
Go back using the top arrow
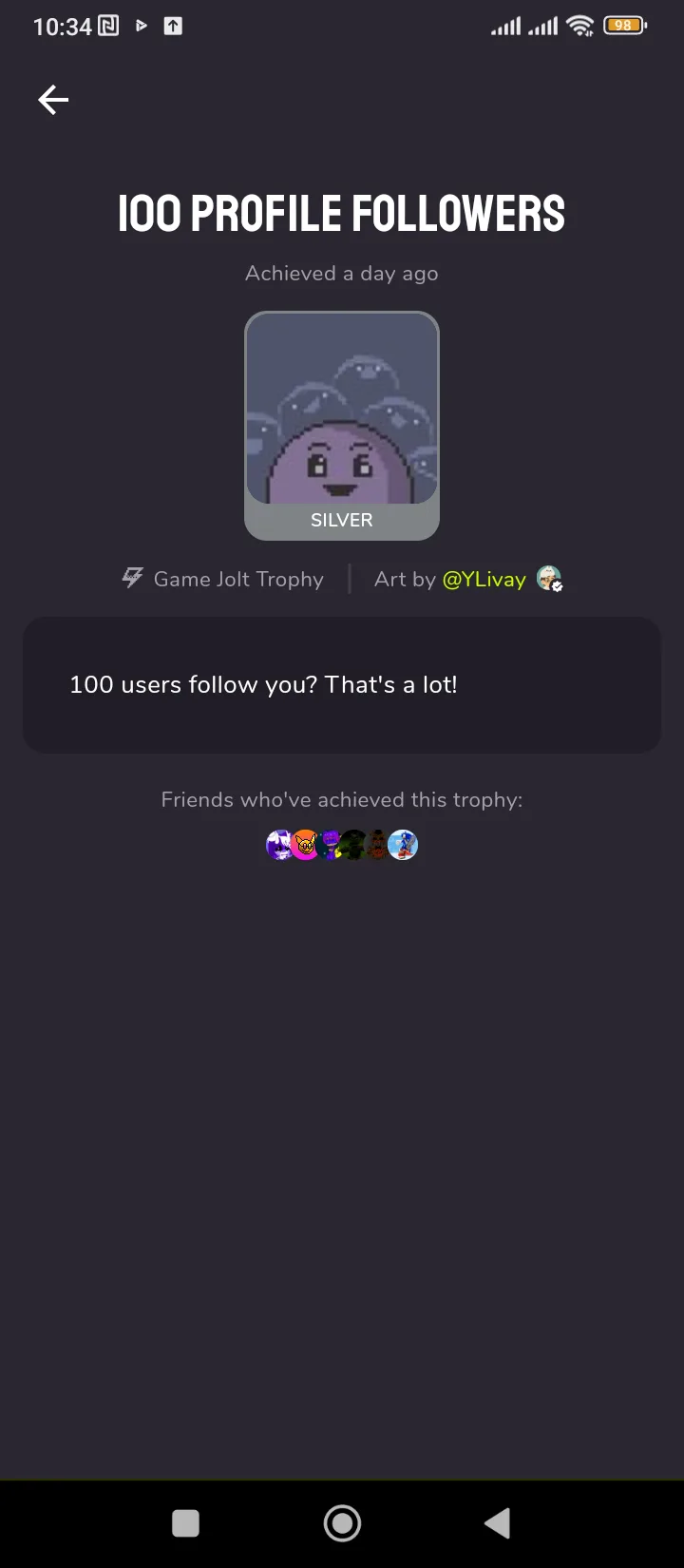tap(53, 100)
